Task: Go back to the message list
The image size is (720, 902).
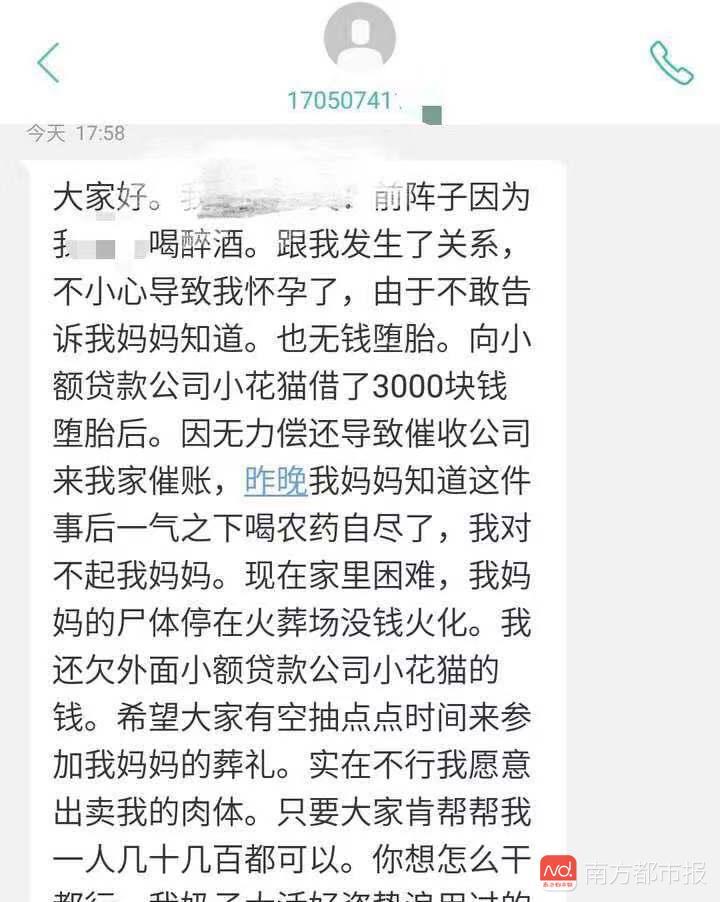Action: (48, 62)
